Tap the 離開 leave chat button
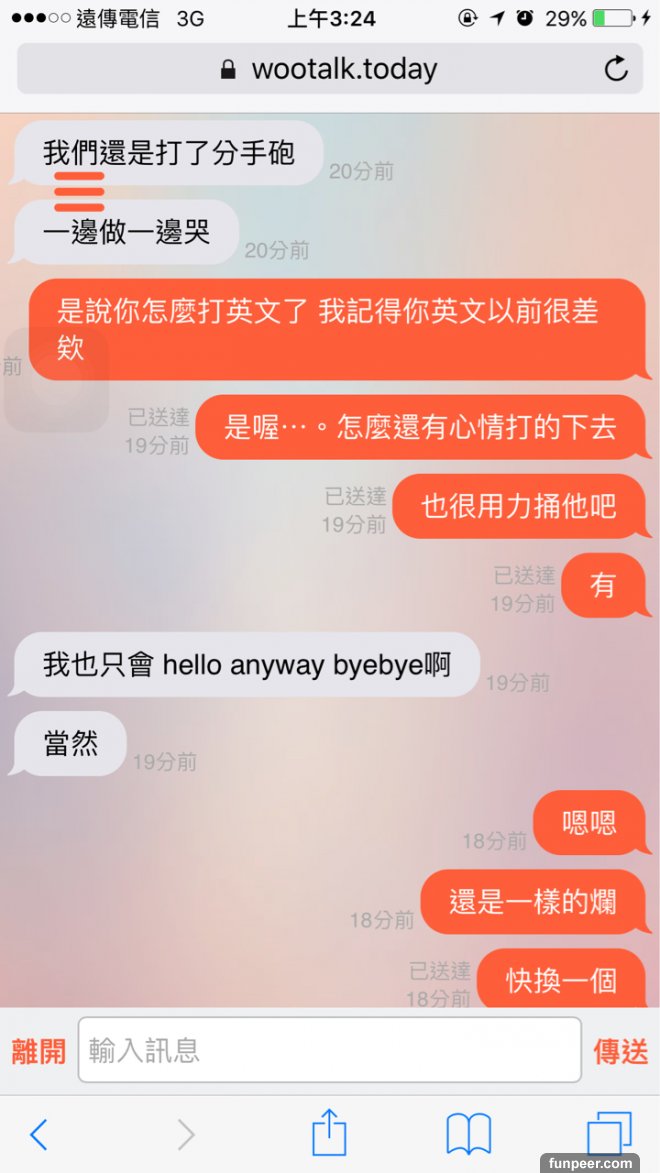Image resolution: width=660 pixels, height=1173 pixels. (x=38, y=1051)
